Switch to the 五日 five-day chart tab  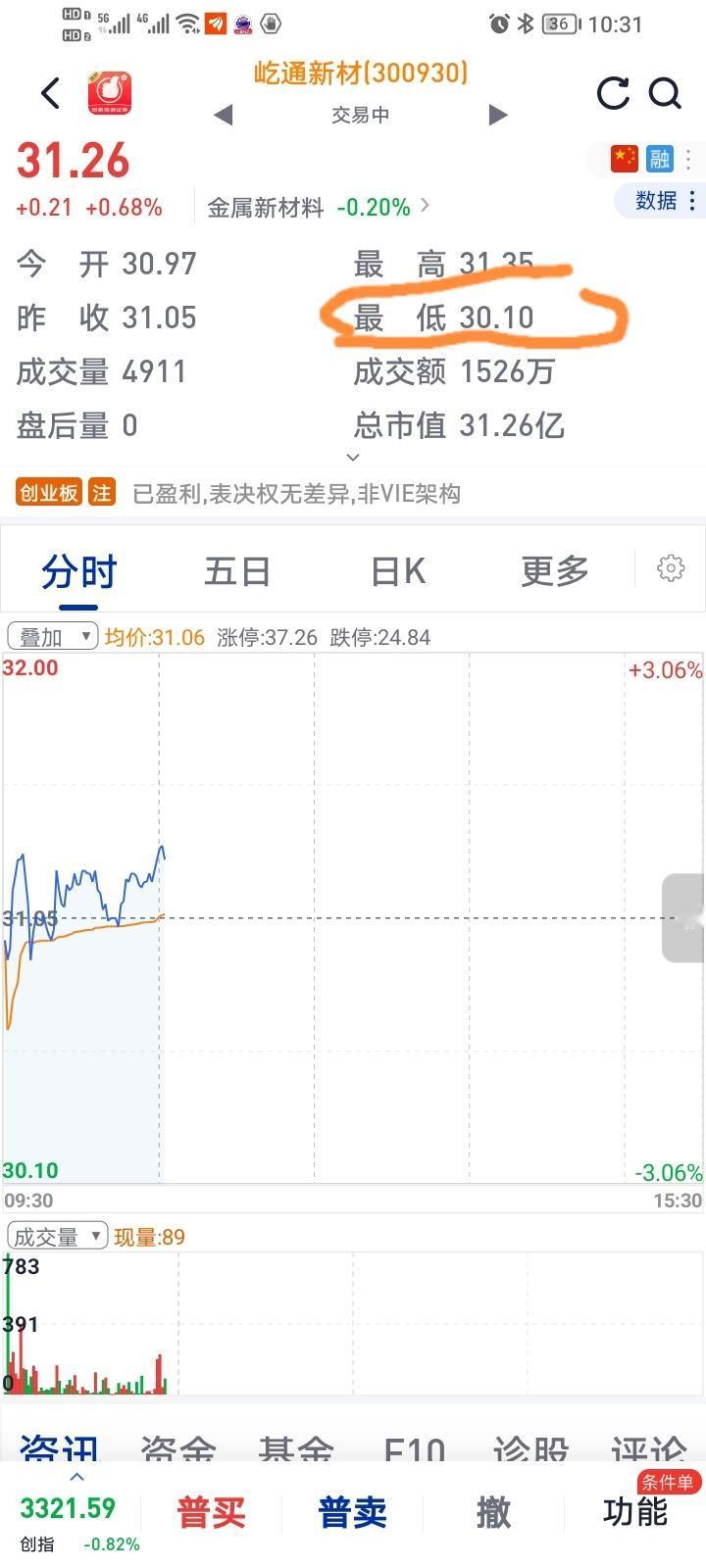pos(237,569)
